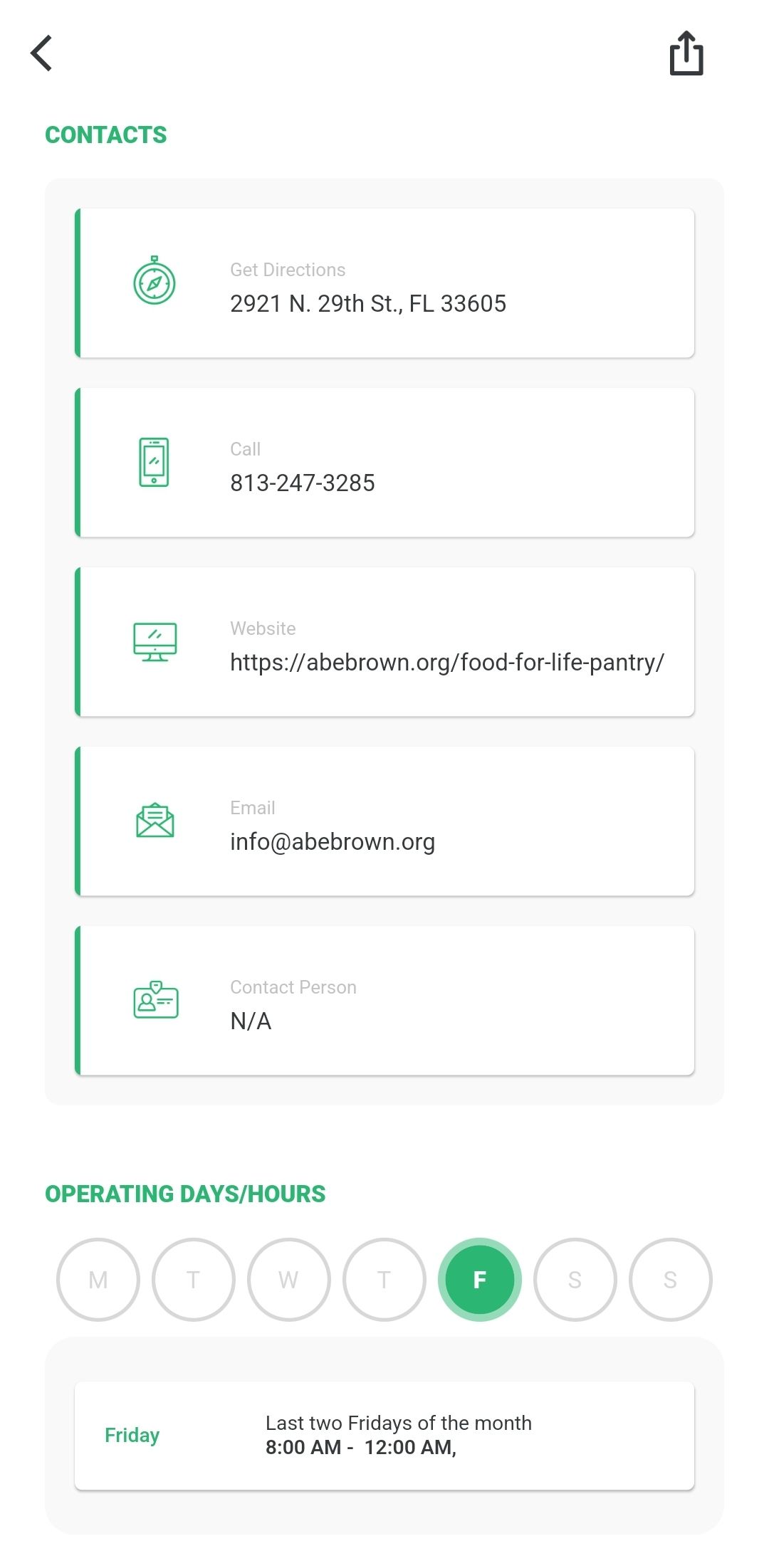Image resolution: width=769 pixels, height=1568 pixels.
Task: Share this pantry listing
Action: click(x=686, y=53)
